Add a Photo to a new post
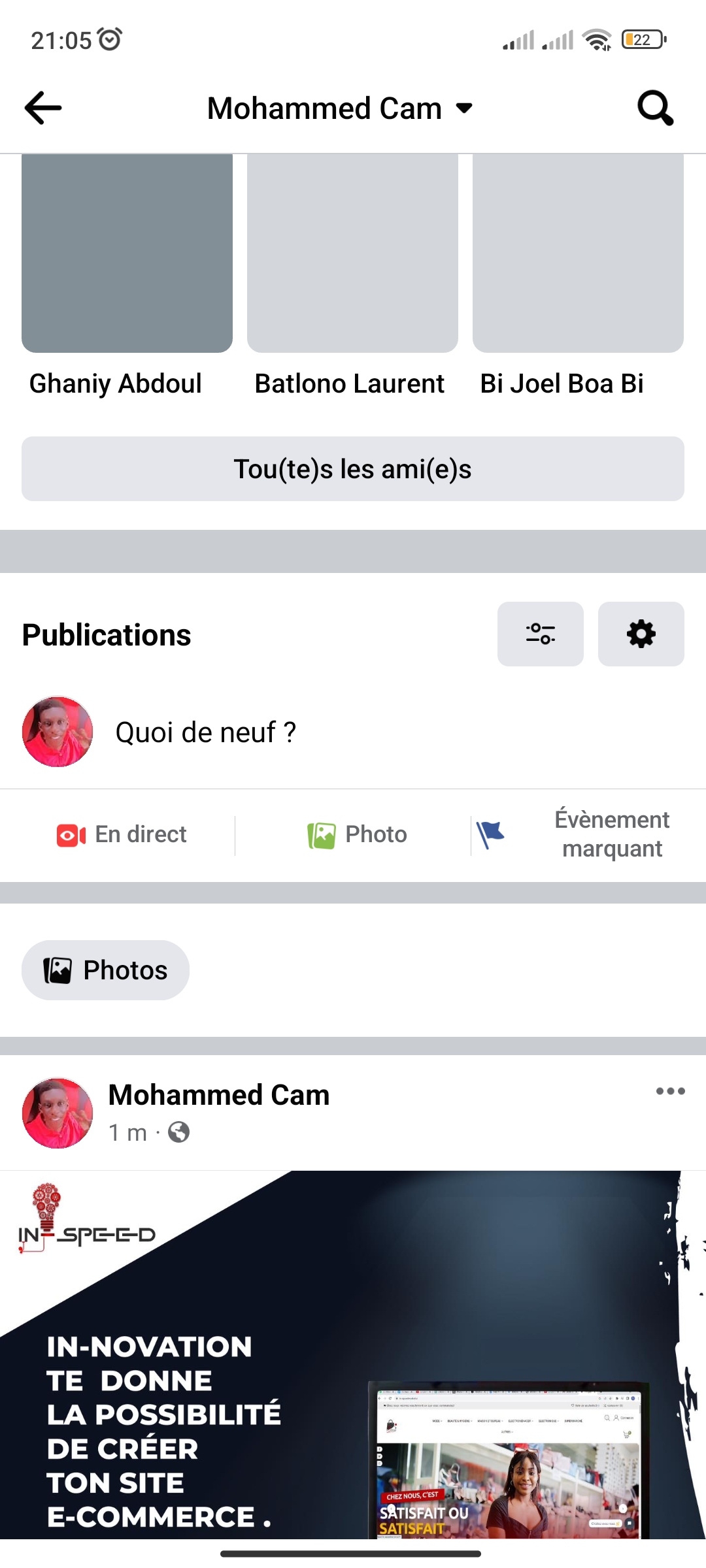Viewport: 706px width, 1568px height. (x=358, y=835)
